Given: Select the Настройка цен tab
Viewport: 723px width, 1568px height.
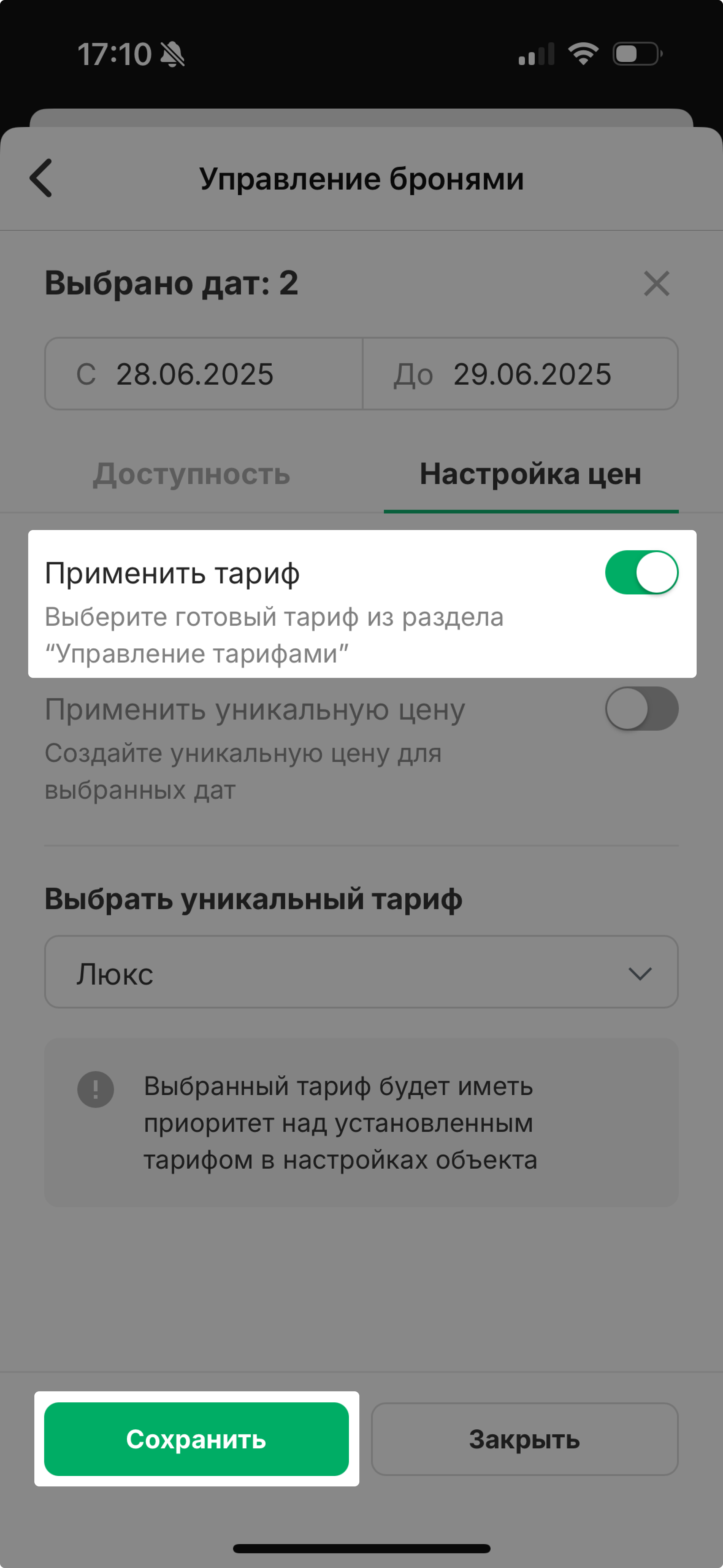Looking at the screenshot, I should click(531, 474).
